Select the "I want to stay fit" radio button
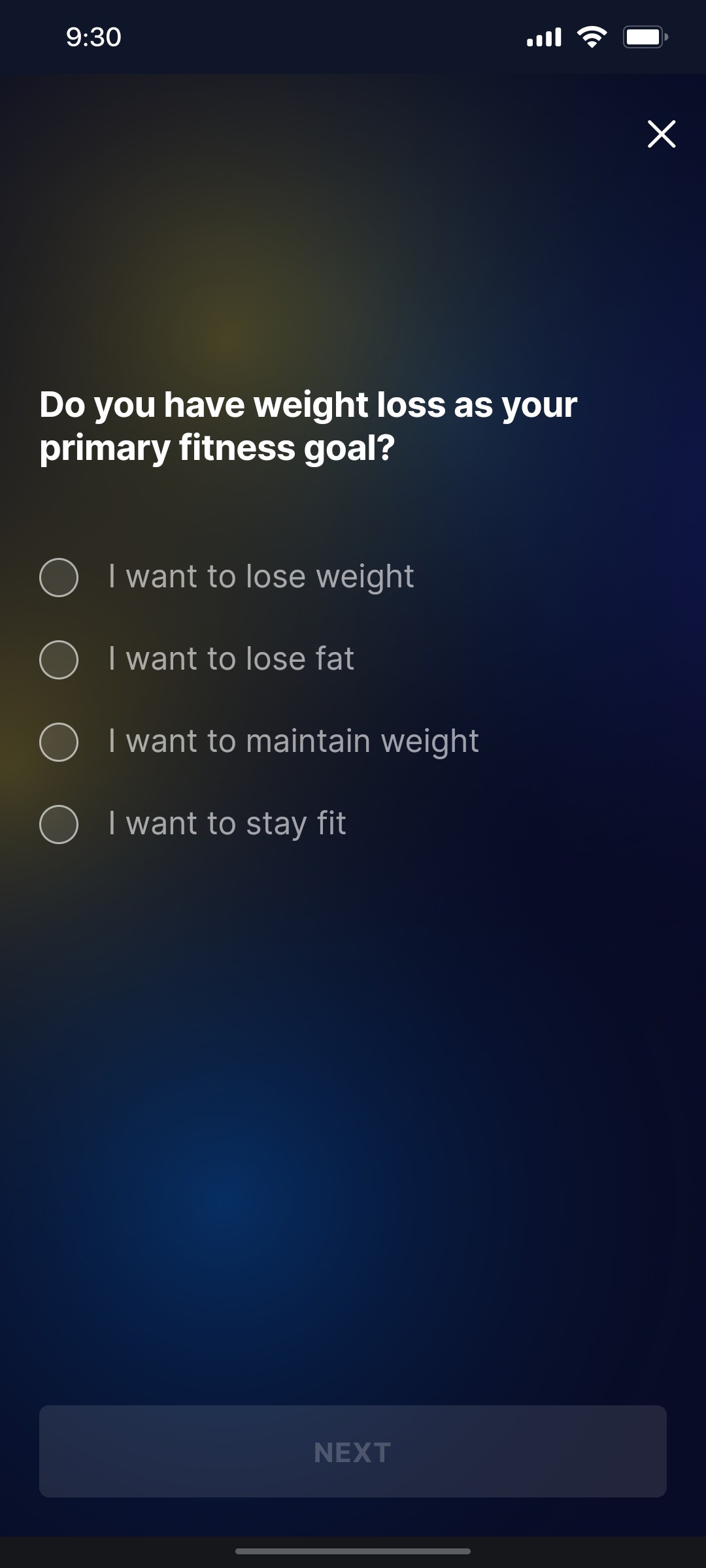Viewport: 706px width, 1568px height. click(59, 825)
